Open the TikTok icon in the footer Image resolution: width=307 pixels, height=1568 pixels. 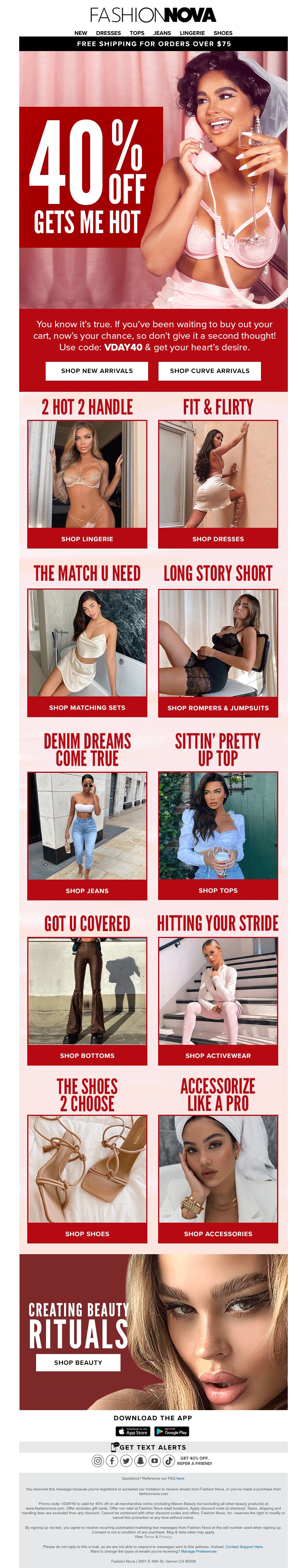coord(168,1460)
